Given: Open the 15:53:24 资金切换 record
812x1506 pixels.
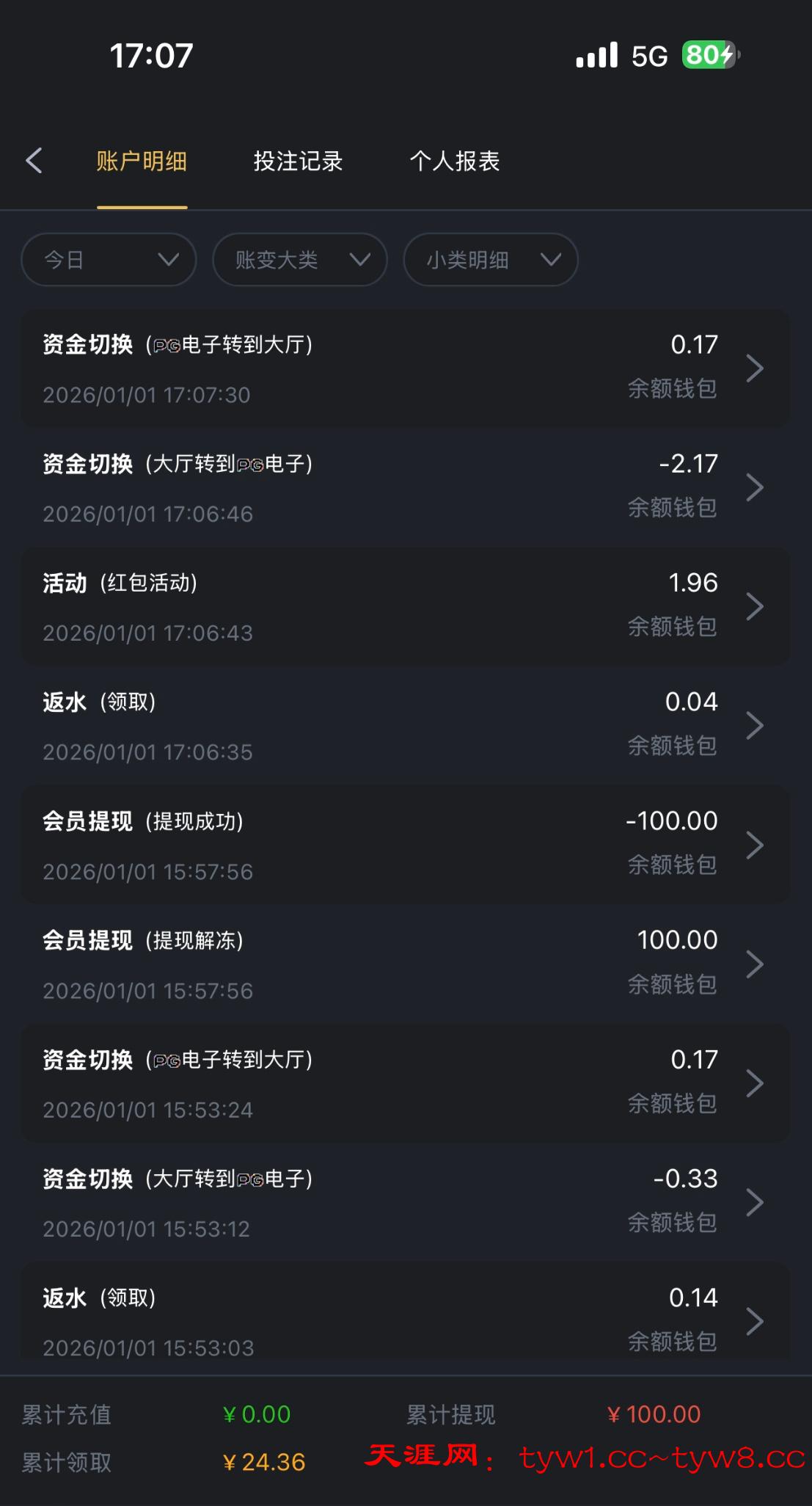Looking at the screenshot, I should click(x=405, y=1084).
